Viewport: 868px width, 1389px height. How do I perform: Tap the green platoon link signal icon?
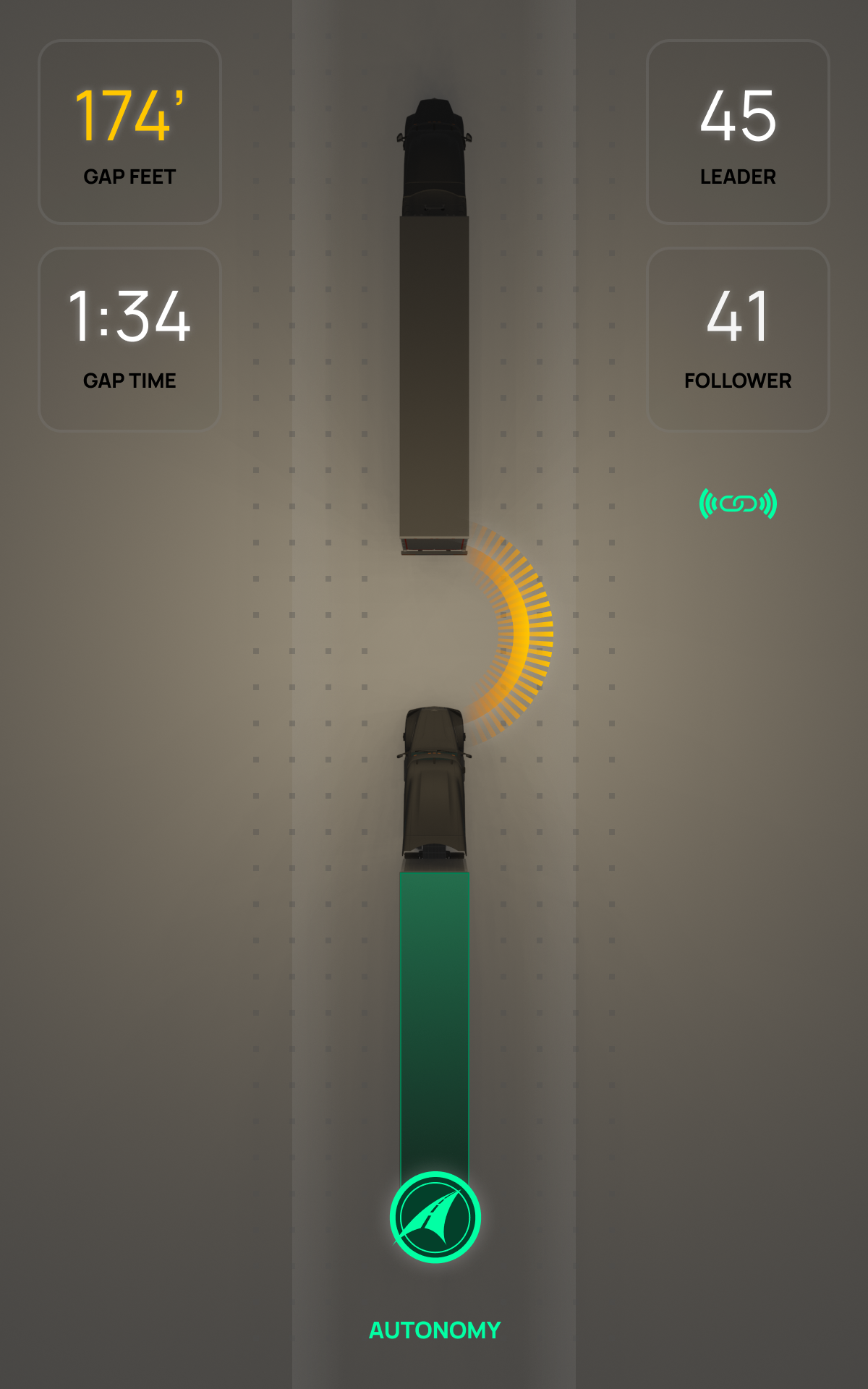click(x=738, y=504)
